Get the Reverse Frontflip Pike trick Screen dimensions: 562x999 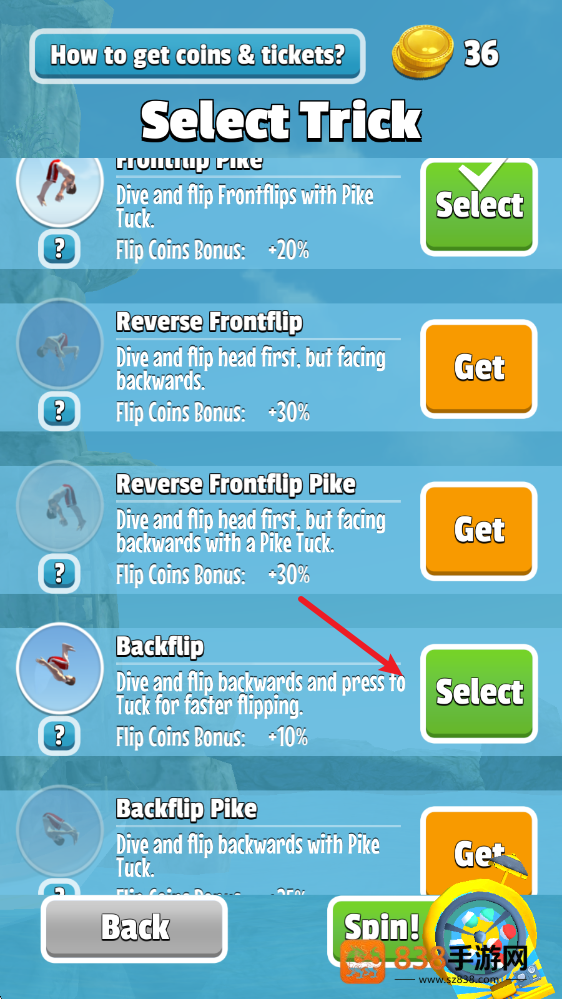click(x=479, y=531)
